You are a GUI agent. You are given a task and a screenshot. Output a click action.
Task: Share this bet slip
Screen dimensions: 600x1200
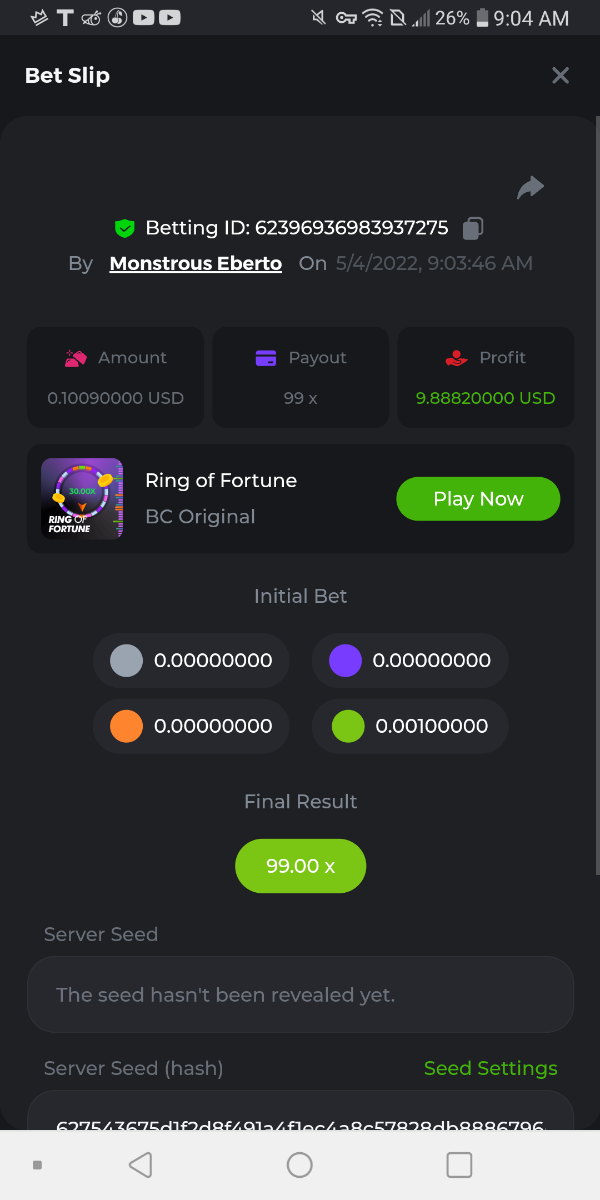[530, 187]
